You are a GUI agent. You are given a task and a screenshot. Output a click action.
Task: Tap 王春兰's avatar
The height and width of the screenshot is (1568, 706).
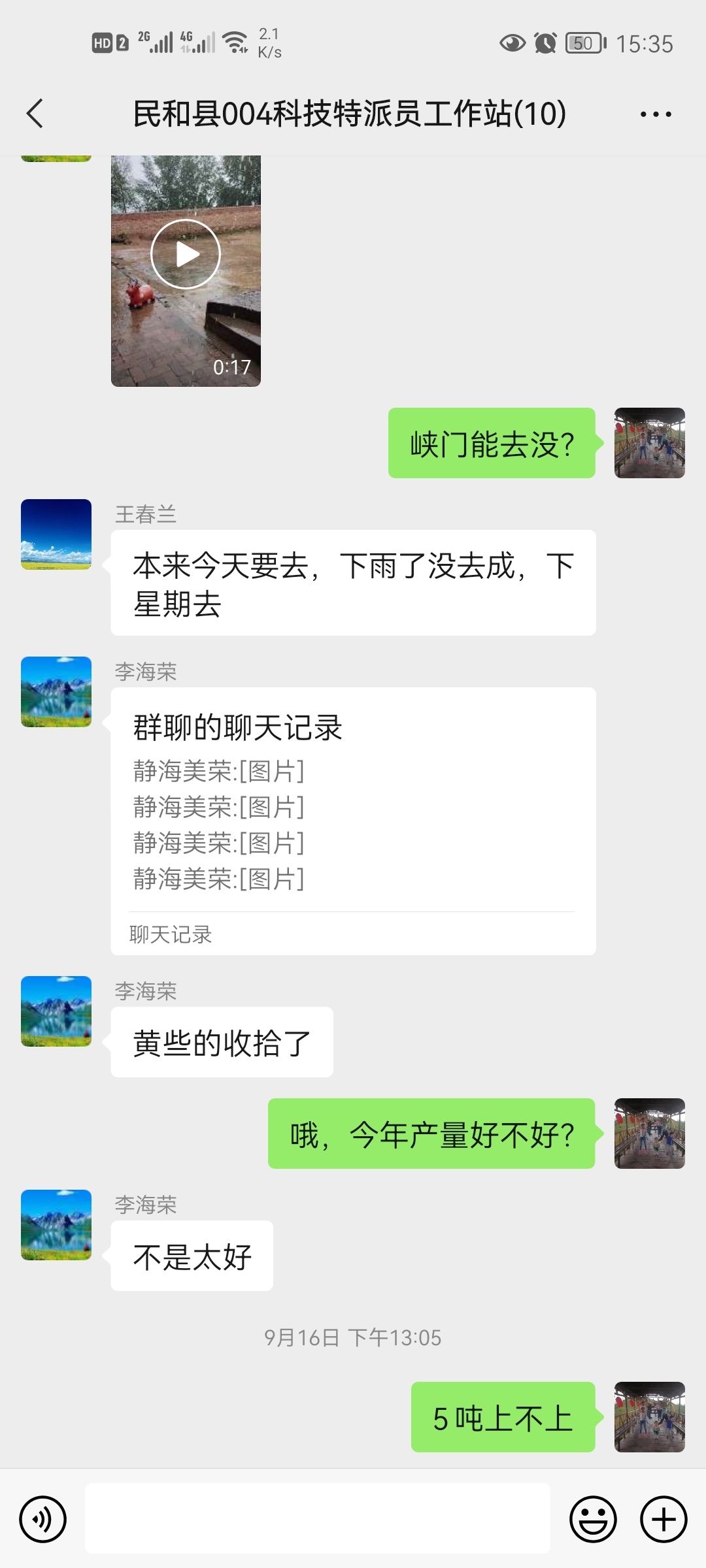56,534
